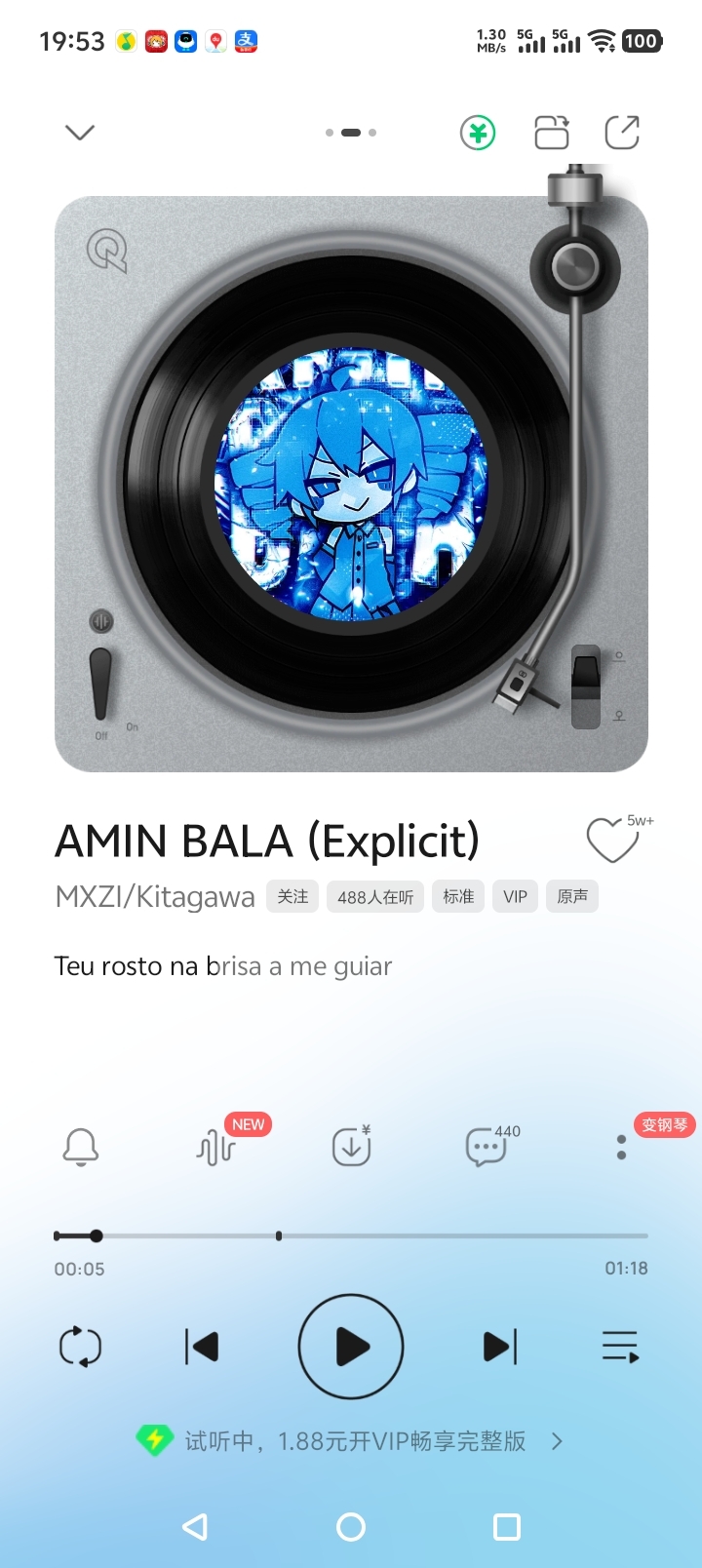Open the 原声 sound effect chip

point(572,896)
